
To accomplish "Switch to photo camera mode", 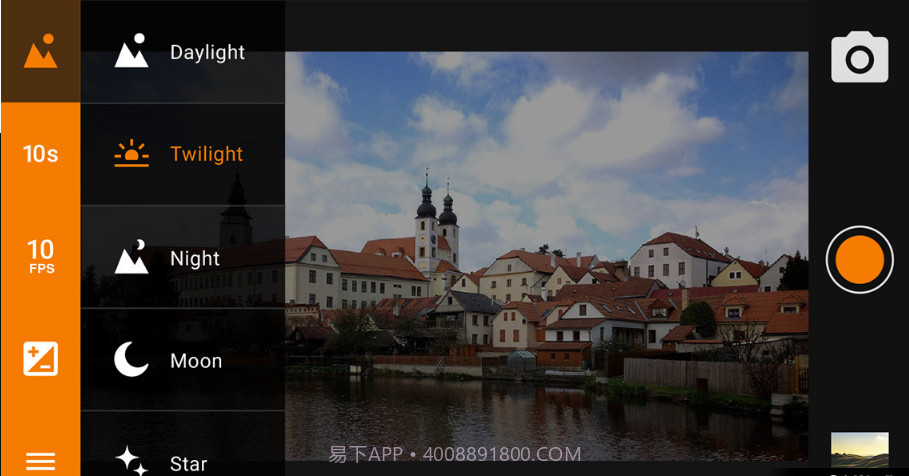I will coord(859,57).
